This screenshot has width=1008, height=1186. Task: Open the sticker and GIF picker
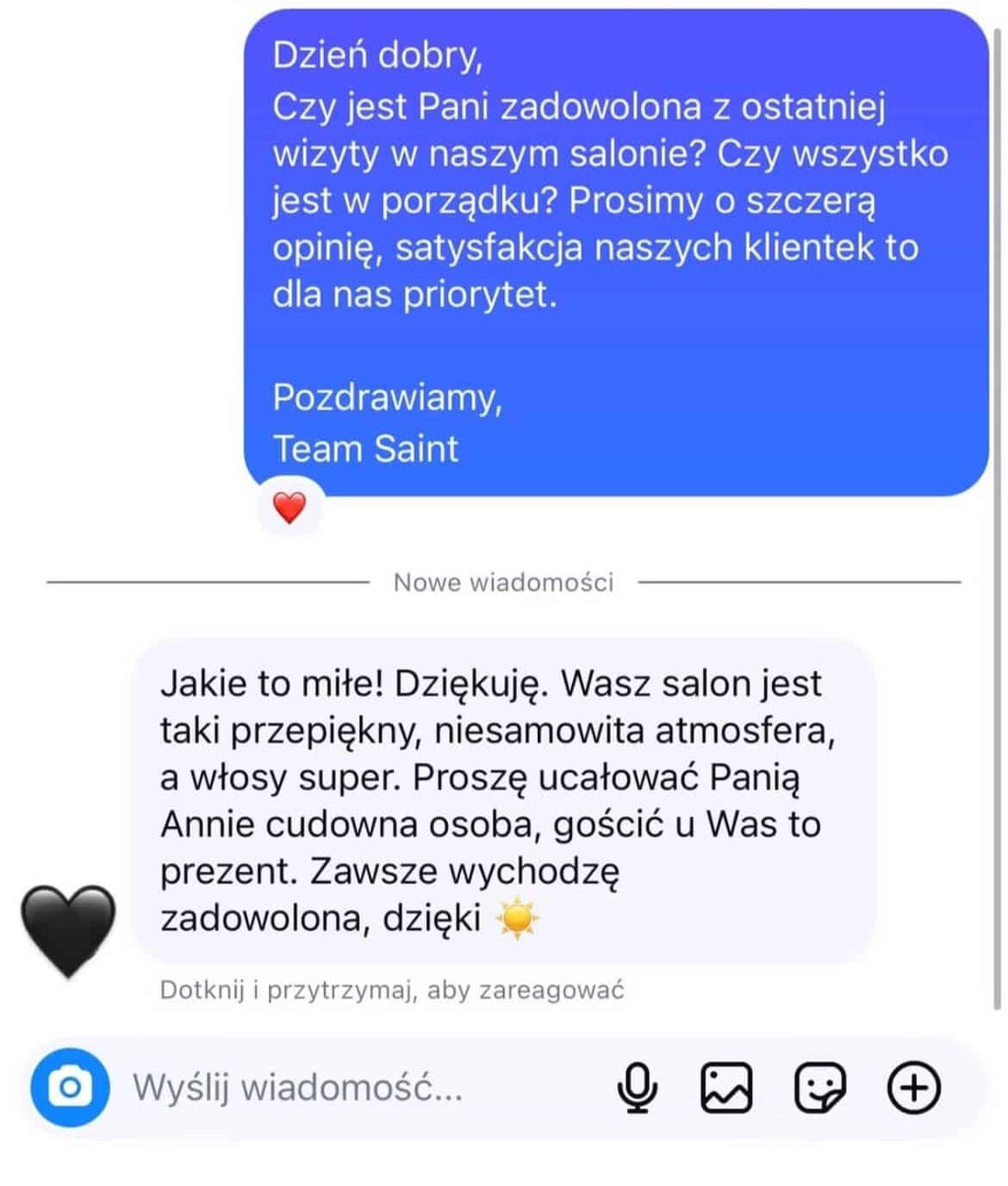coord(818,1088)
